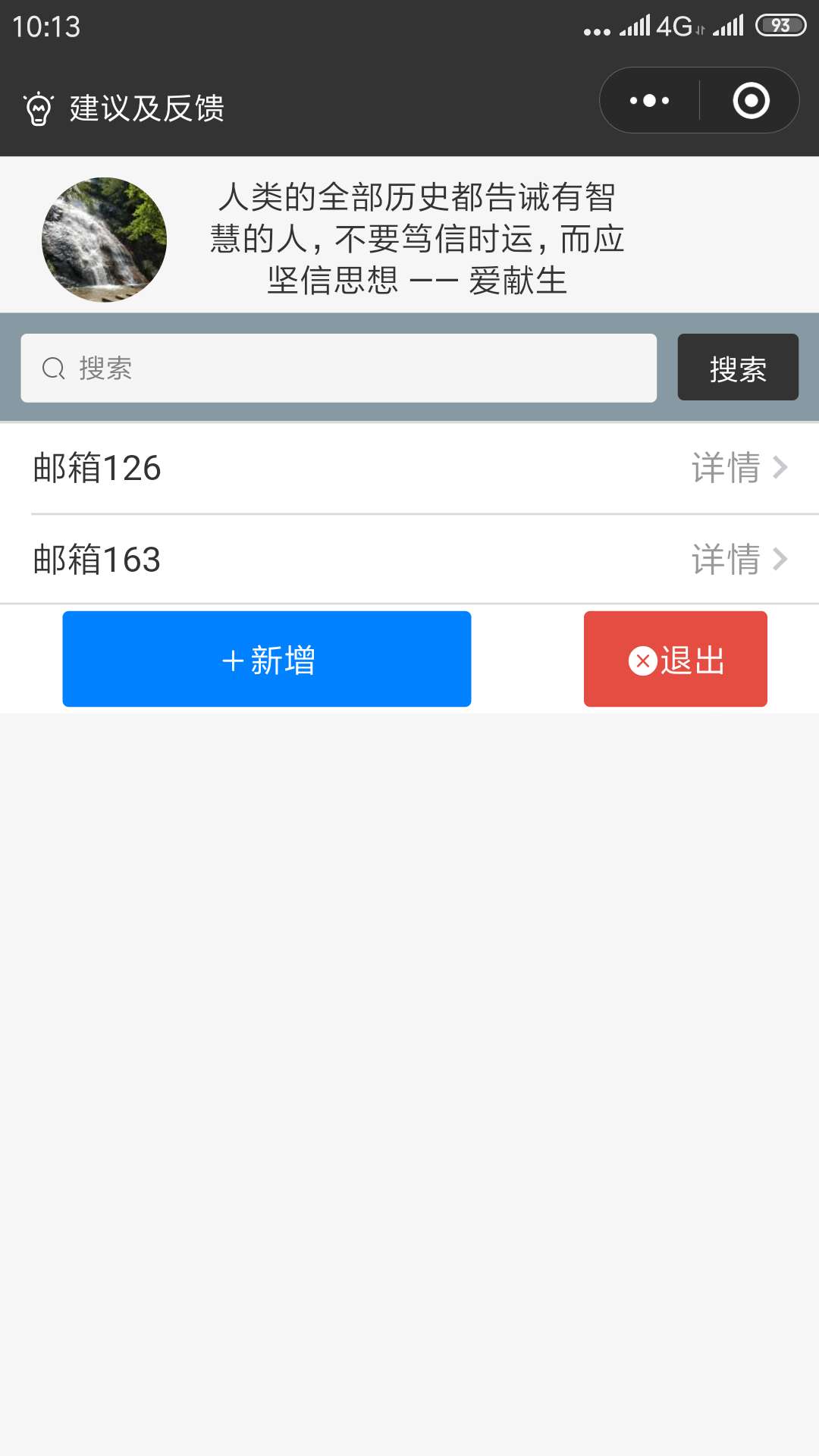
Task: Add a new entry with 新增
Action: [267, 659]
